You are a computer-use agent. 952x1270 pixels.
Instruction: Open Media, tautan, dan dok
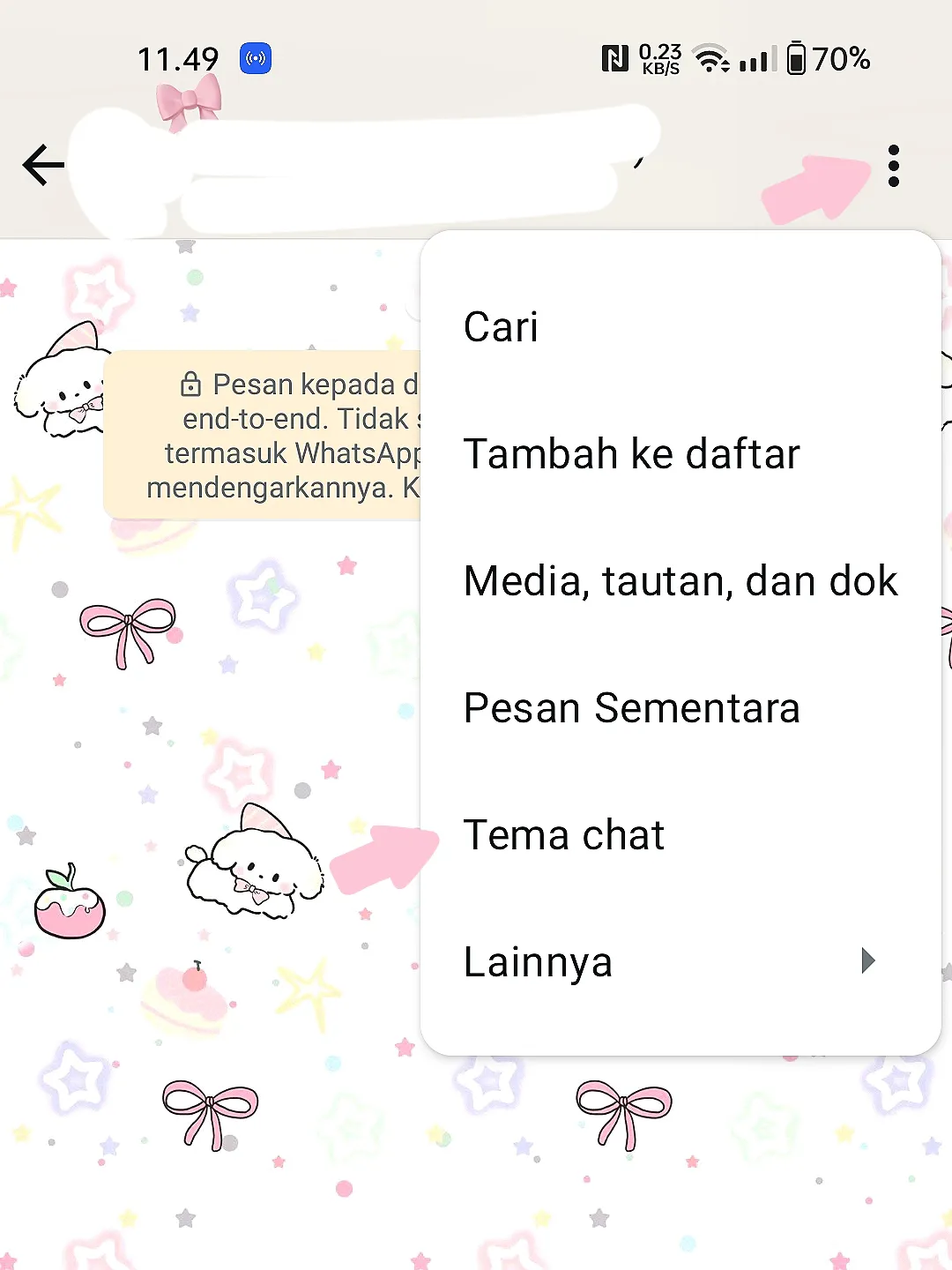point(680,581)
